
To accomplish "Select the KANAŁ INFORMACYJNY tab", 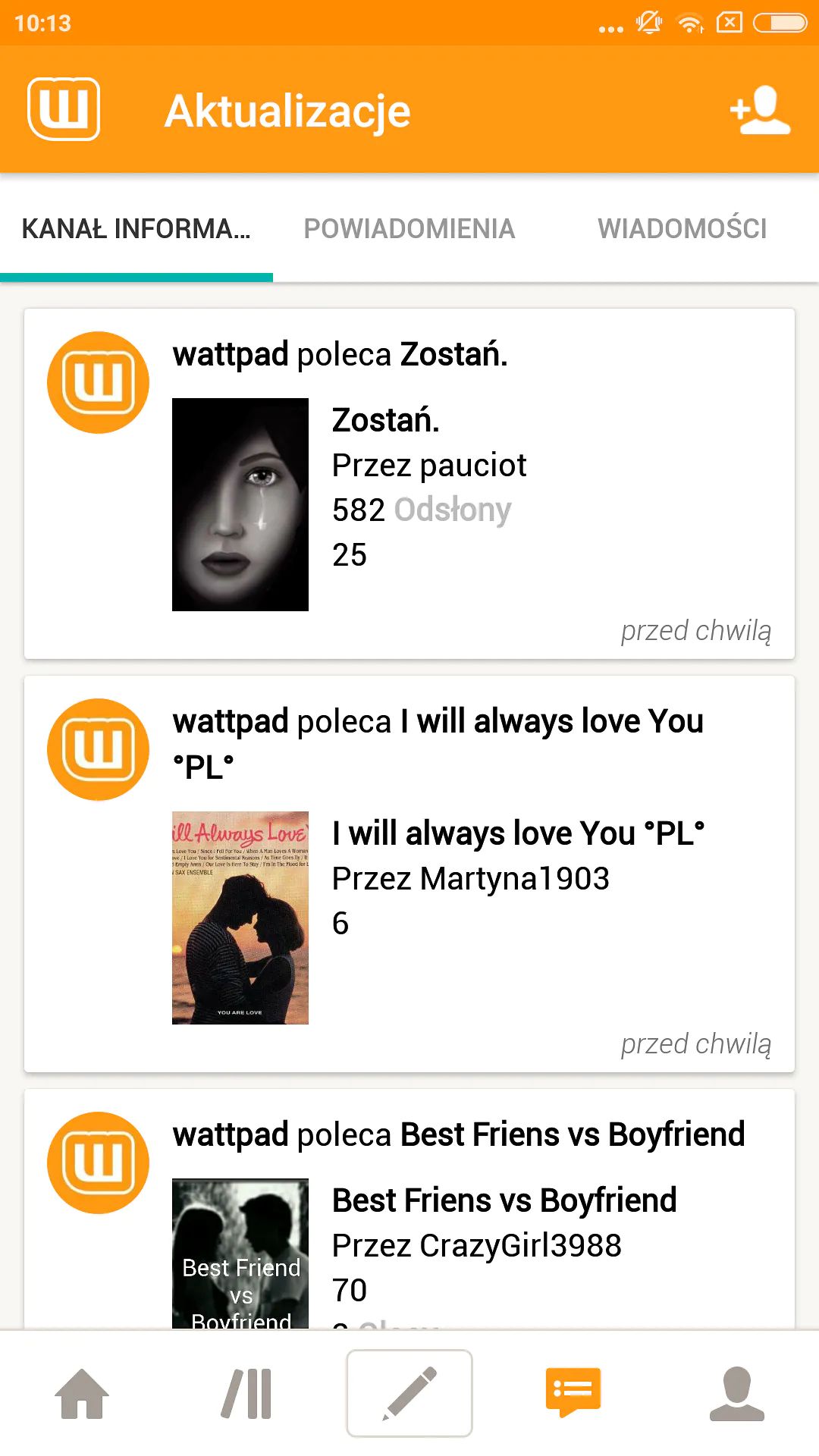I will tap(136, 228).
